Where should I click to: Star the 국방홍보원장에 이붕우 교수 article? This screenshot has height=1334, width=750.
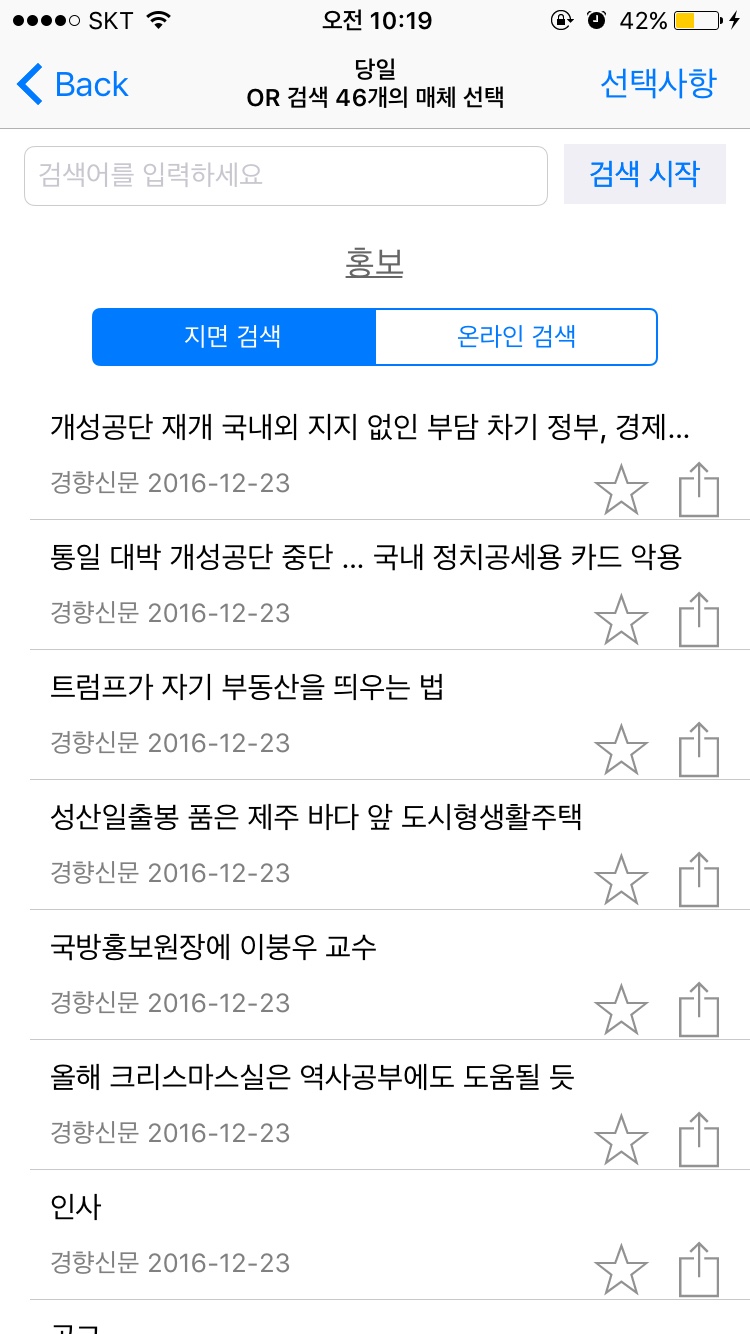point(621,1010)
